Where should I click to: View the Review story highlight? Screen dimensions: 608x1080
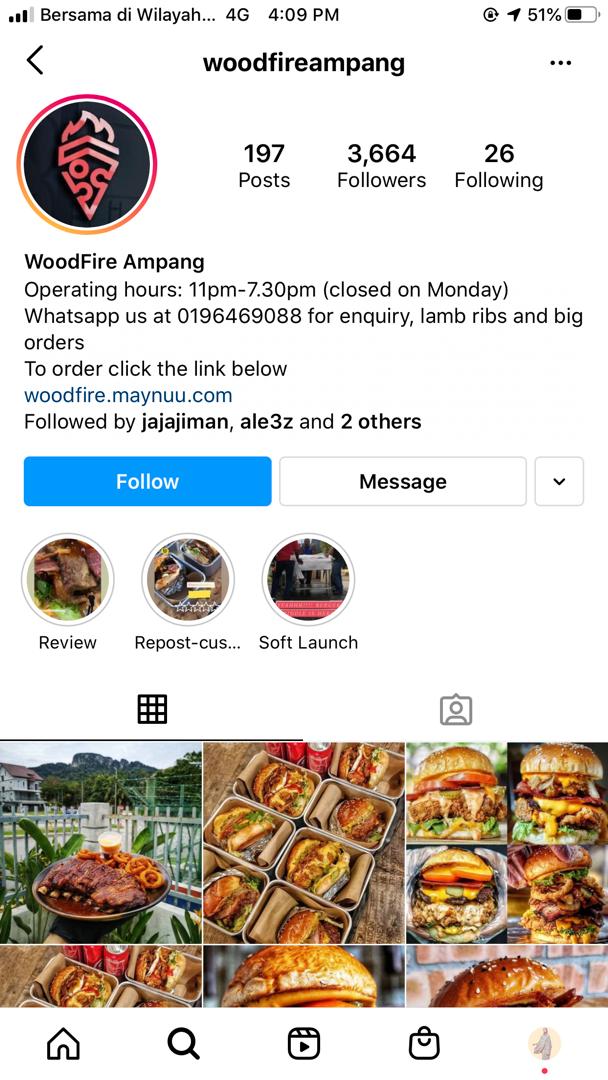(68, 580)
